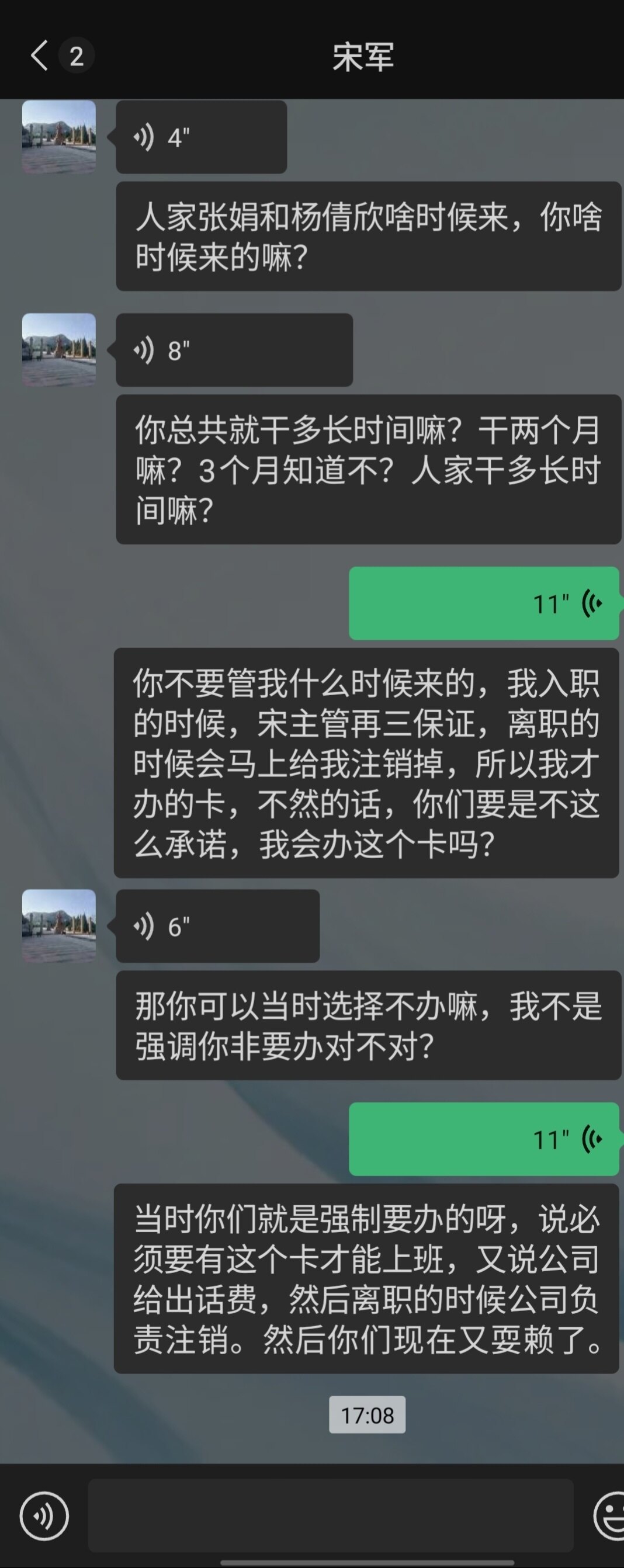Tap the message input field
This screenshot has height=1568, width=624.
click(x=331, y=1515)
